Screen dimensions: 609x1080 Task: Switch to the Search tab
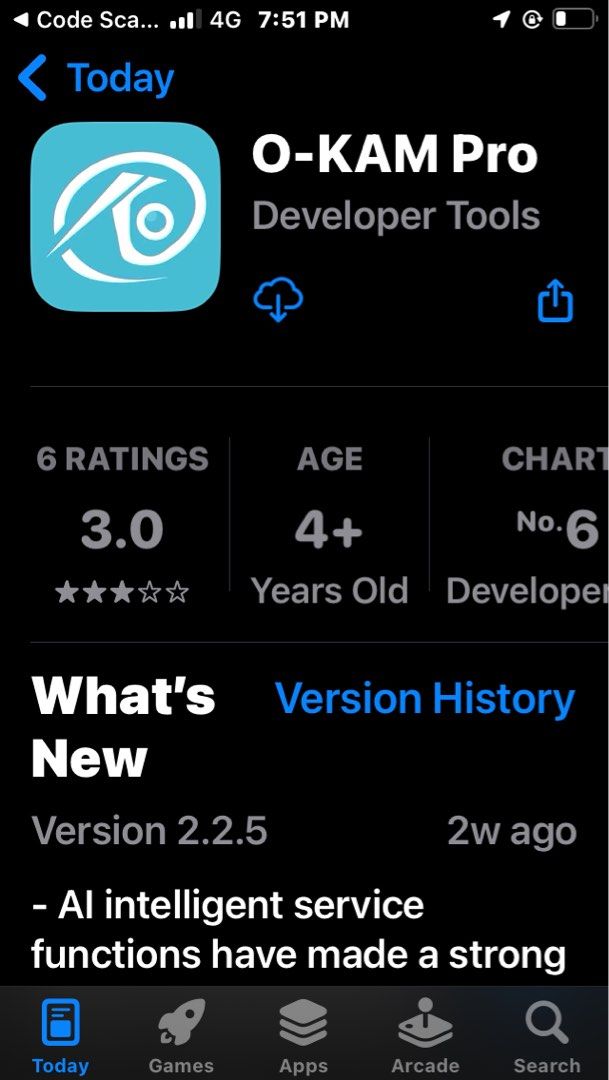(546, 1036)
